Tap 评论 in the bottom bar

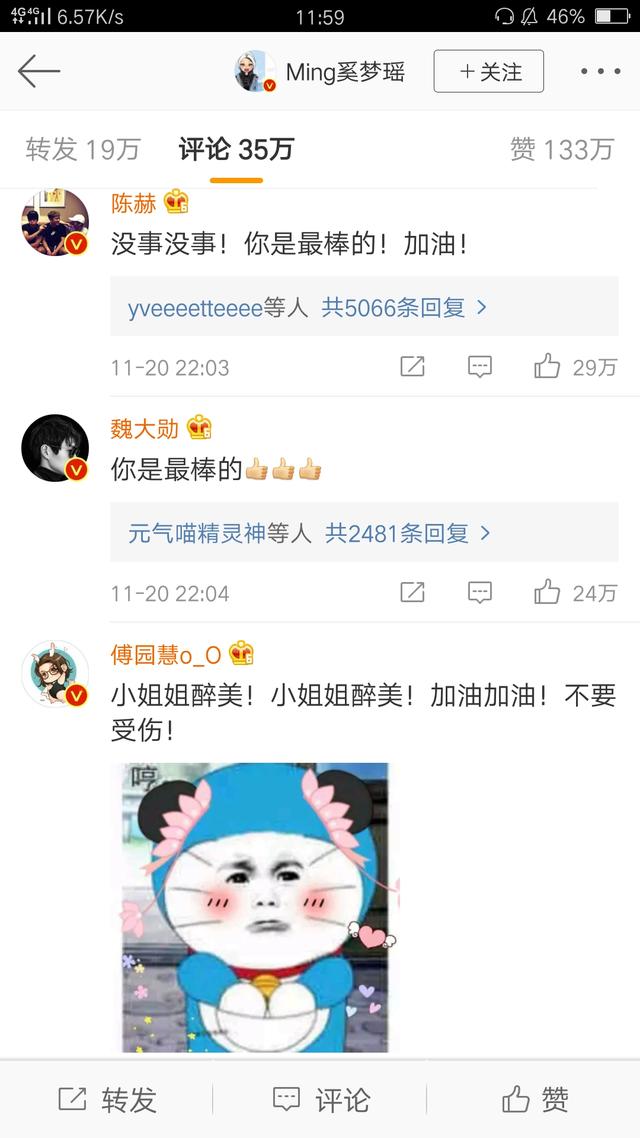321,1100
